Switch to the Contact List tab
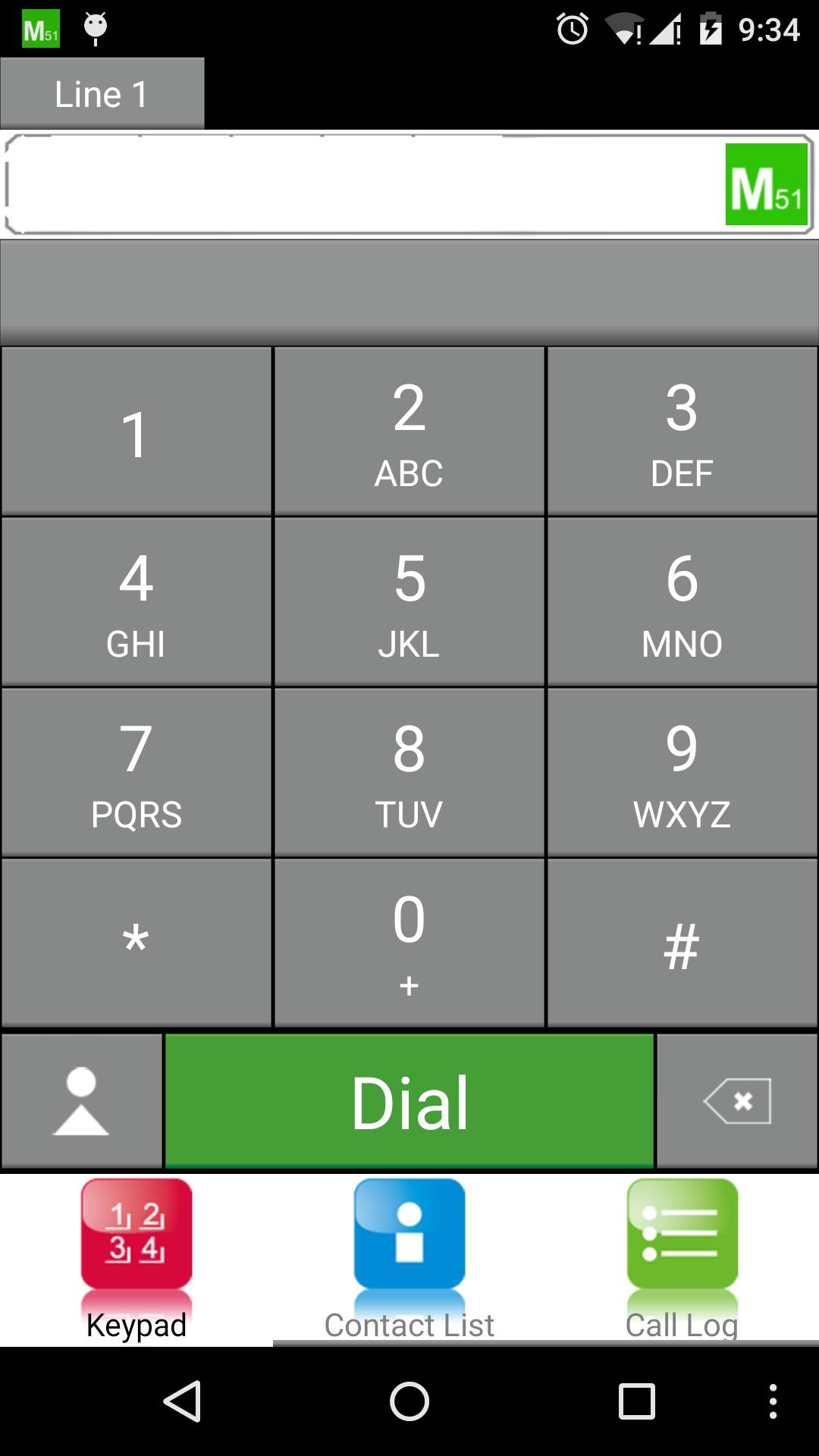Screen dimensions: 819x1456 pos(409,1260)
